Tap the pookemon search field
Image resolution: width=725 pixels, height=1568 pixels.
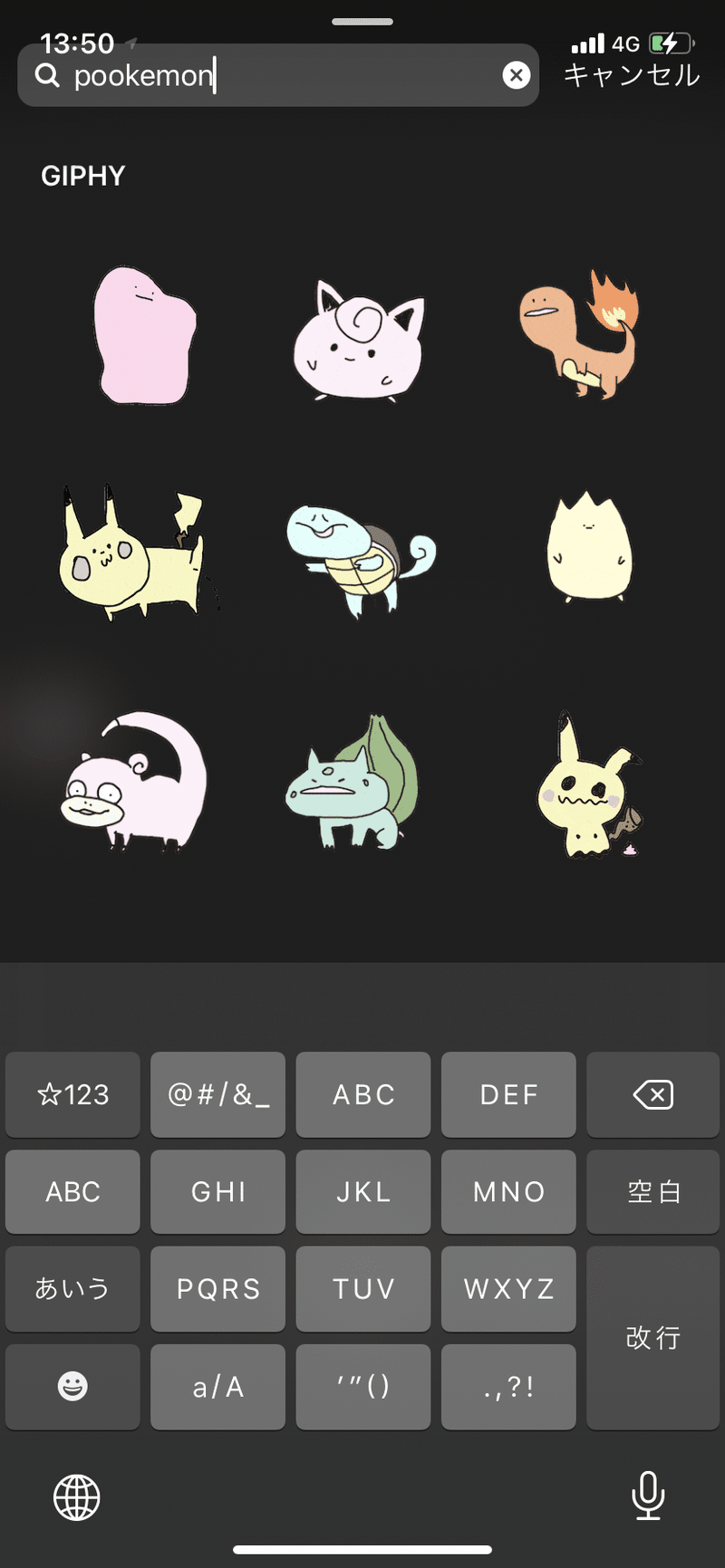[272, 76]
